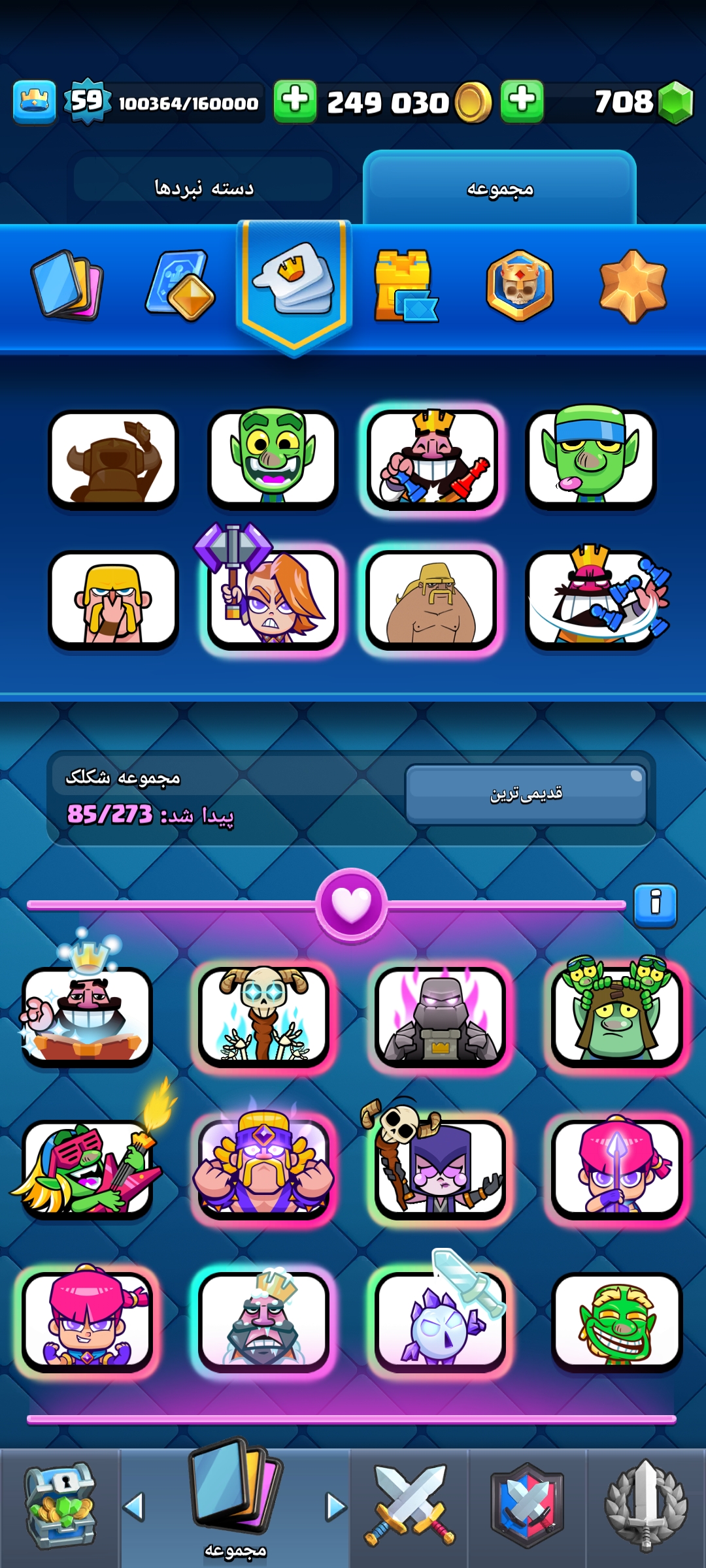Screen dimensions: 706x1568
Task: Open the clan shield tab
Action: pos(527,1507)
